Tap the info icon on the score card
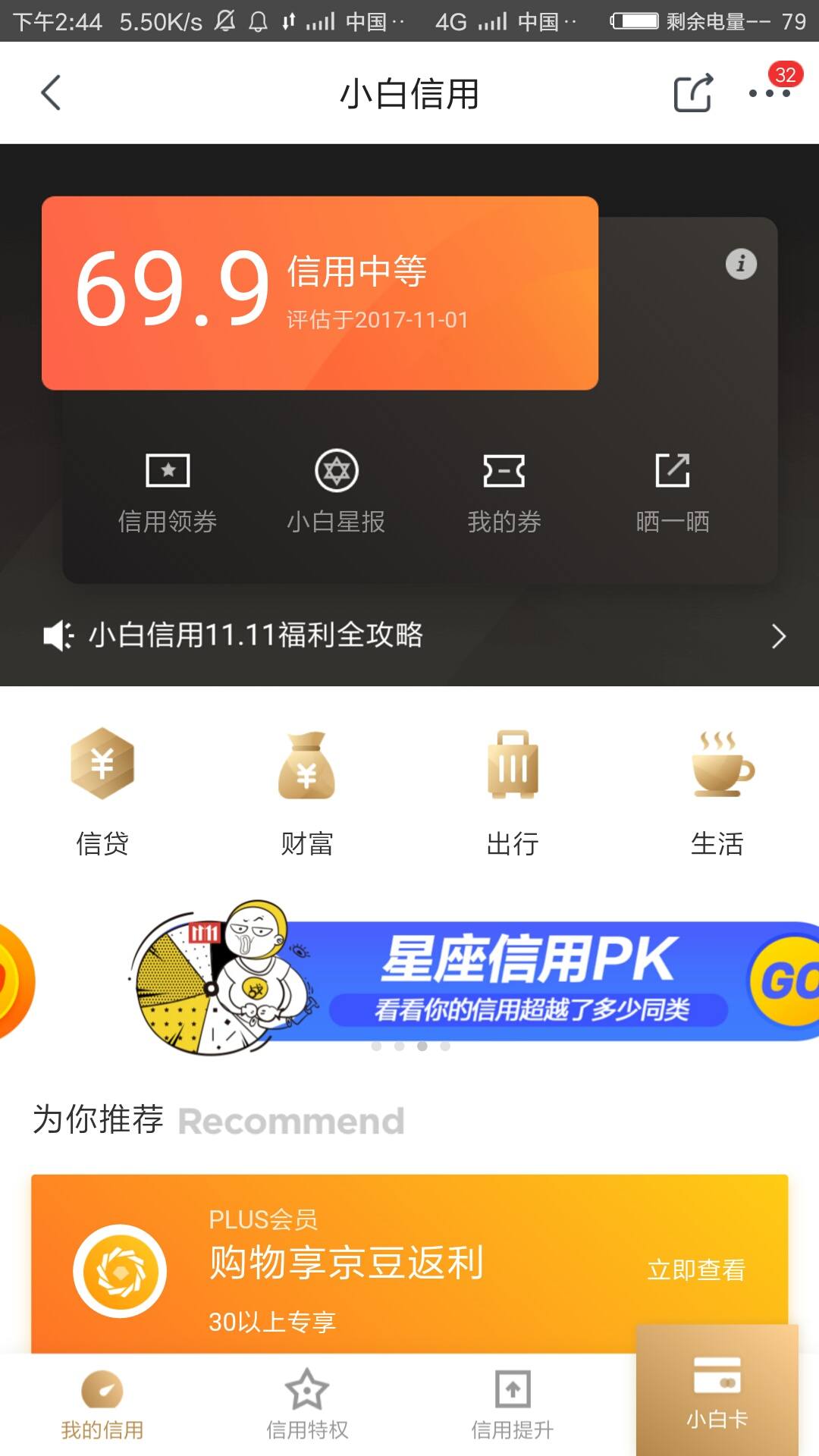 click(x=741, y=264)
